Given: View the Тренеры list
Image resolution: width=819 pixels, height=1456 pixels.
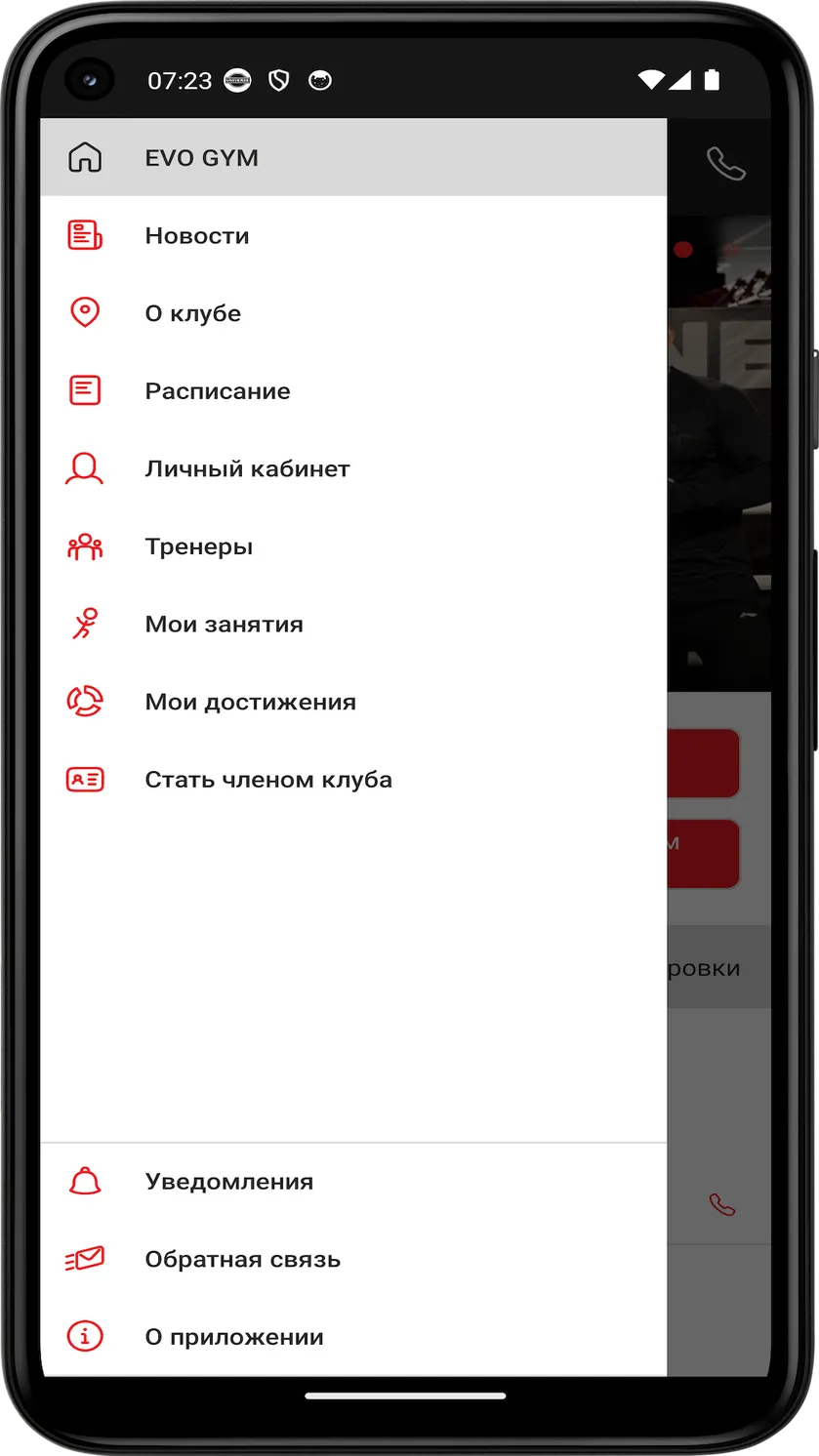Looking at the screenshot, I should tap(353, 546).
